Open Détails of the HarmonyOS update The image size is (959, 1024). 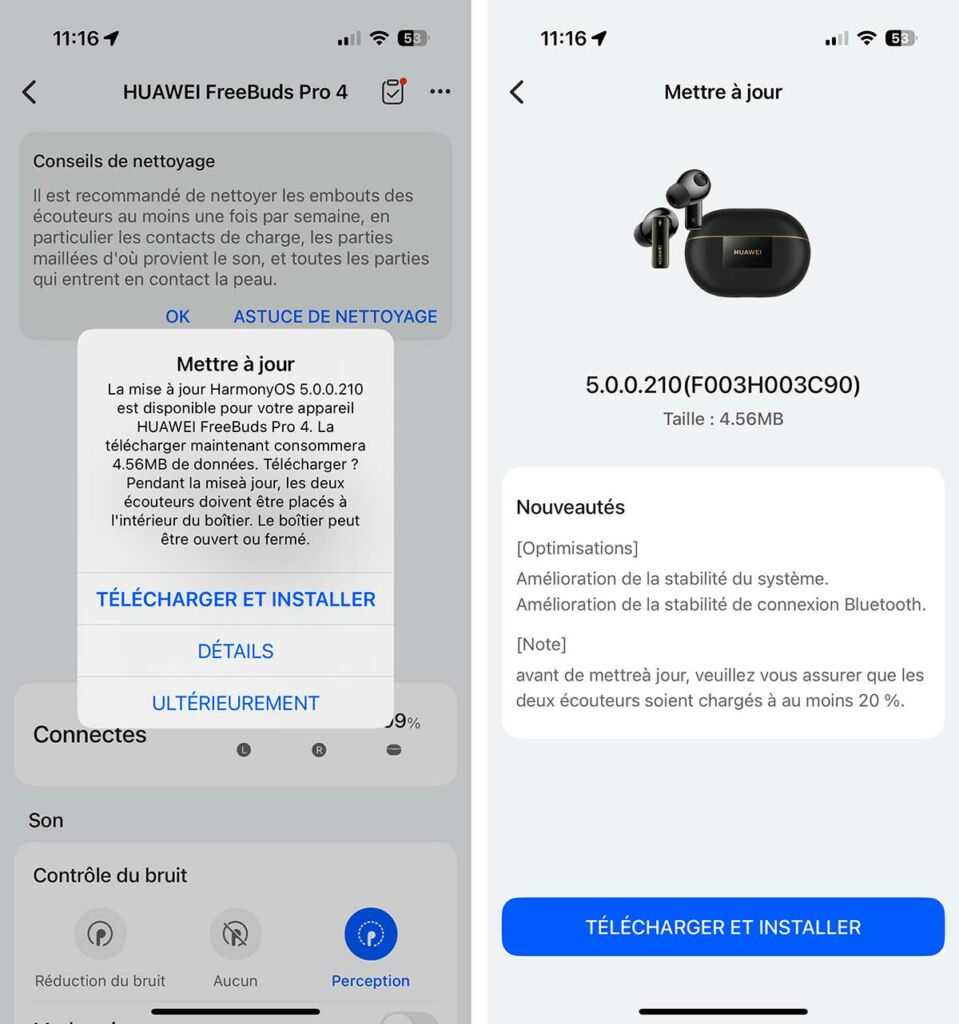[x=236, y=651]
